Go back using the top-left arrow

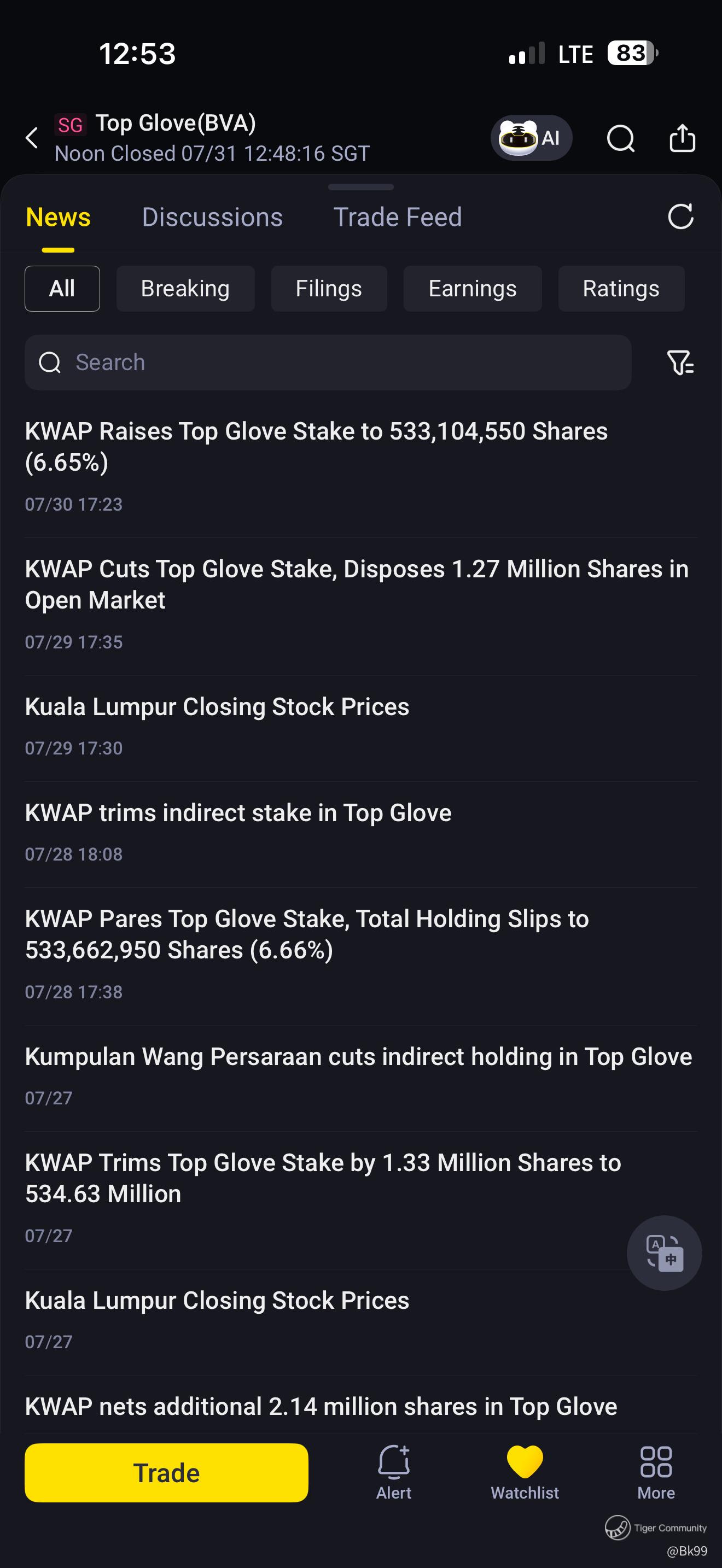pyautogui.click(x=32, y=138)
